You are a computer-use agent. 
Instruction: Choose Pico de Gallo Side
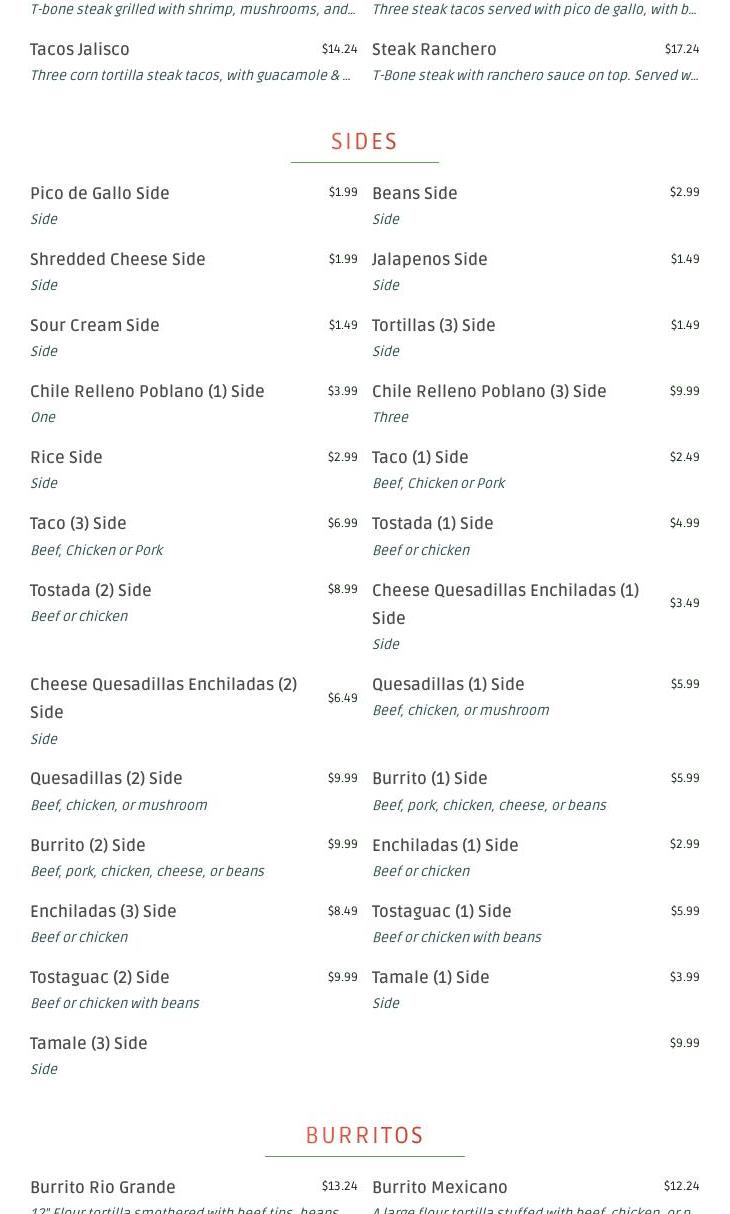100,194
